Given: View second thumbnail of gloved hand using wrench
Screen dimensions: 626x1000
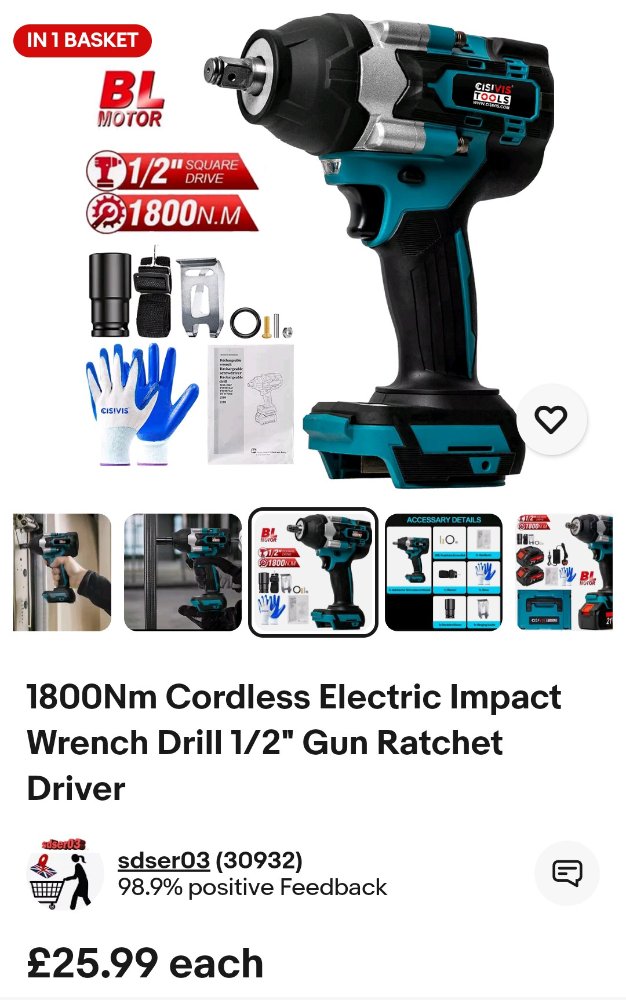Looking at the screenshot, I should pyautogui.click(x=183, y=572).
